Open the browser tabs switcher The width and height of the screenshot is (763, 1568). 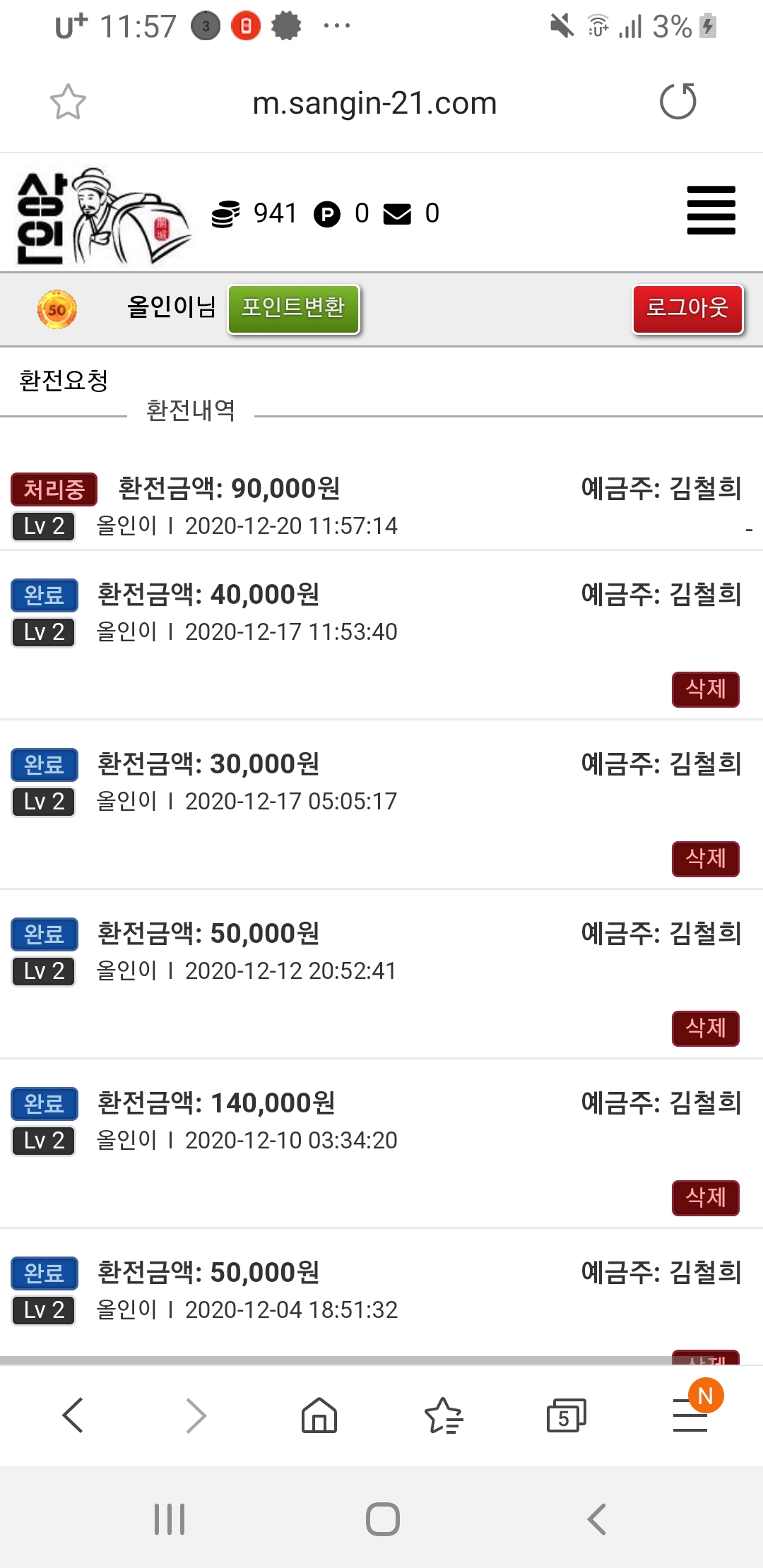pyautogui.click(x=566, y=1415)
